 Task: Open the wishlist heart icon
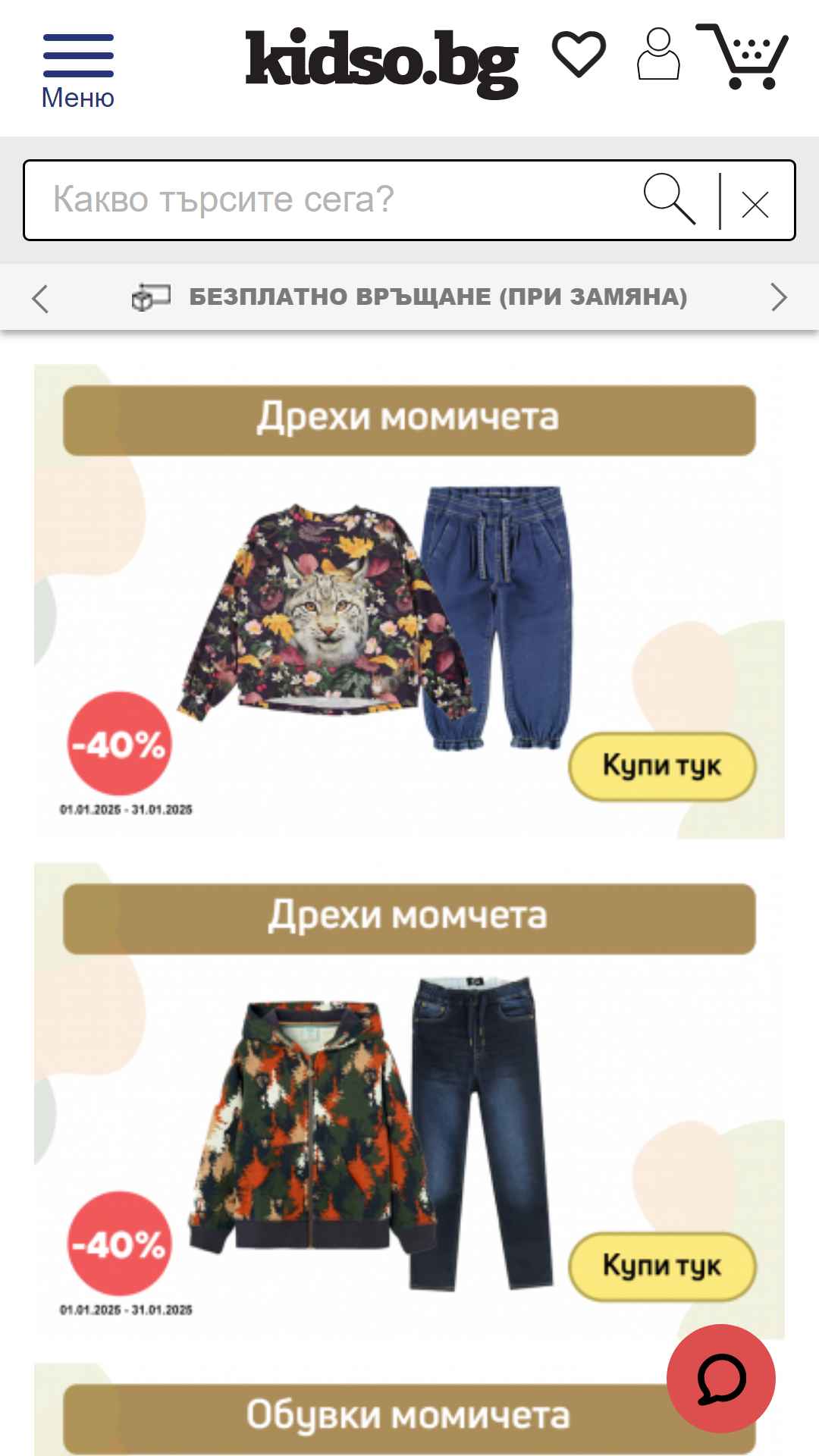coord(579,54)
